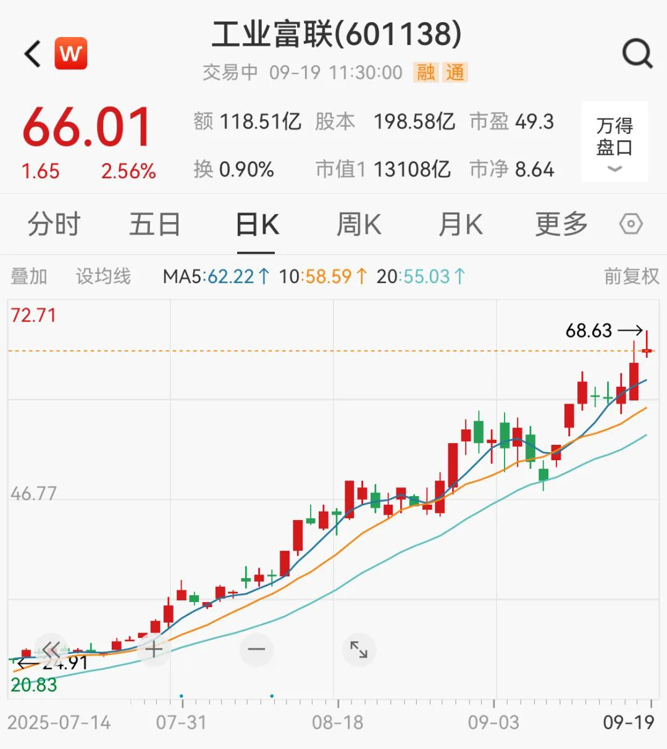Expand the 万得盘口 panel
Viewport: 667px width, 749px height.
coord(614,143)
